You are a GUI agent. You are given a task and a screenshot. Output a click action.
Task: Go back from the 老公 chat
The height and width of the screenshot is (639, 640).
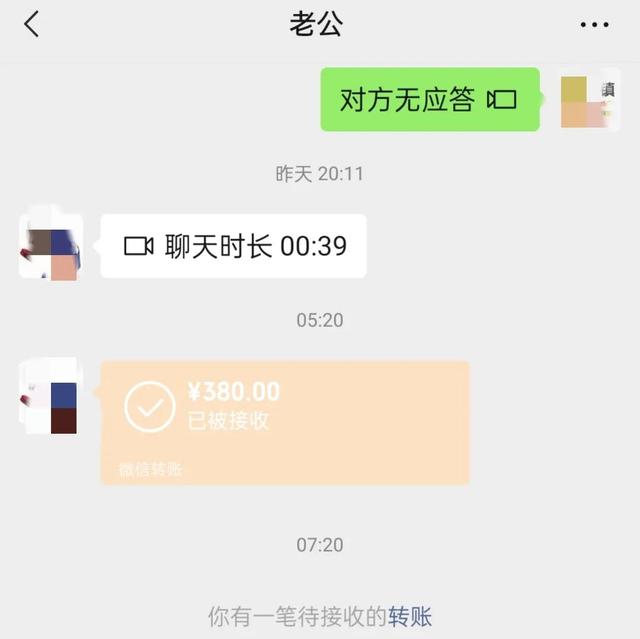pyautogui.click(x=32, y=25)
